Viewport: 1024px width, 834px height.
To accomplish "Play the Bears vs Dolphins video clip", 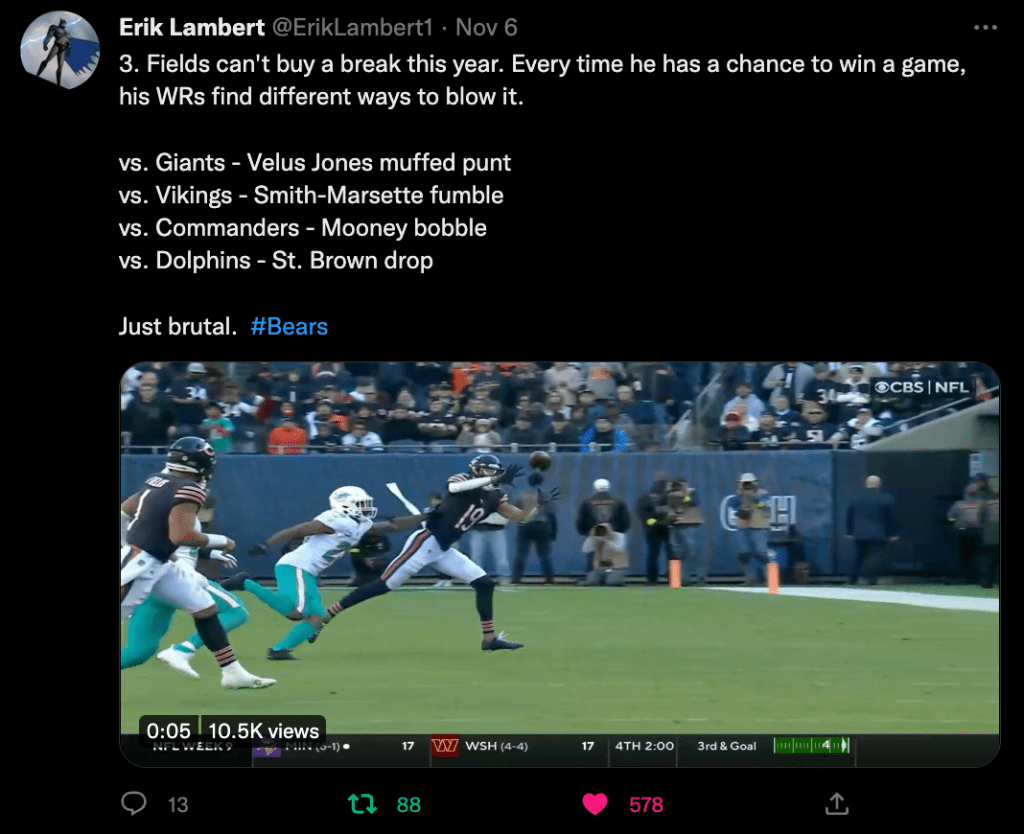I will 560,560.
